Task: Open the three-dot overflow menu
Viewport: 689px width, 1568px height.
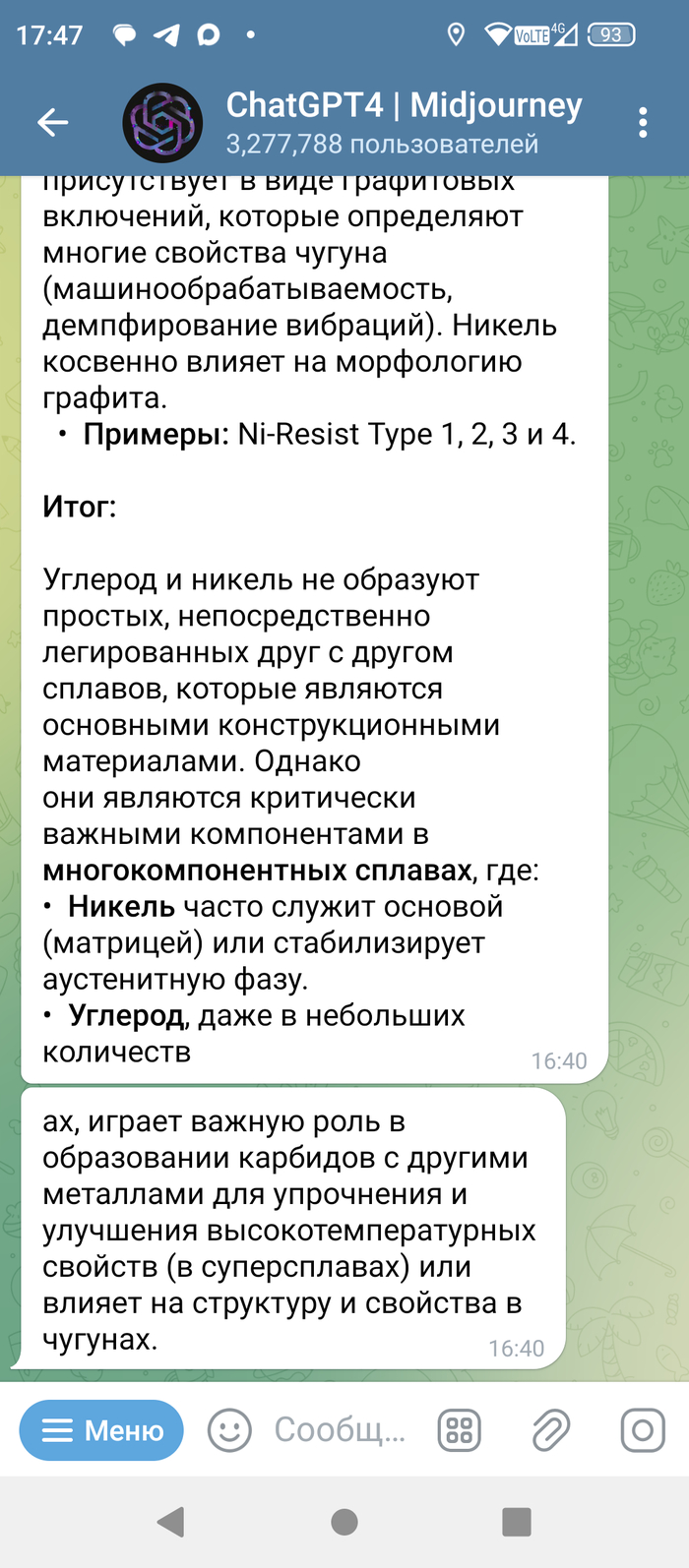Action: click(643, 122)
